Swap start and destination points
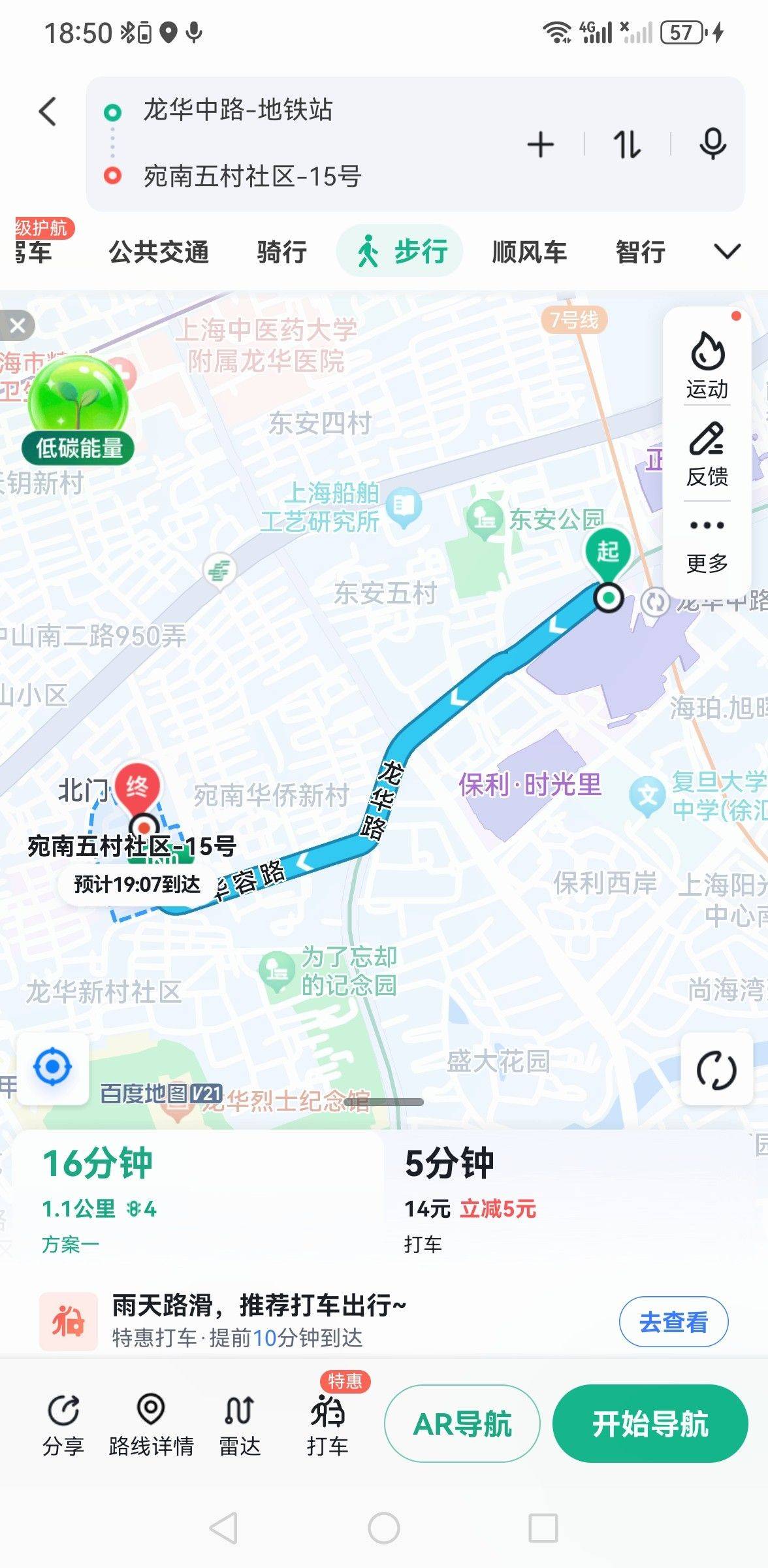768x1568 pixels. [x=627, y=144]
